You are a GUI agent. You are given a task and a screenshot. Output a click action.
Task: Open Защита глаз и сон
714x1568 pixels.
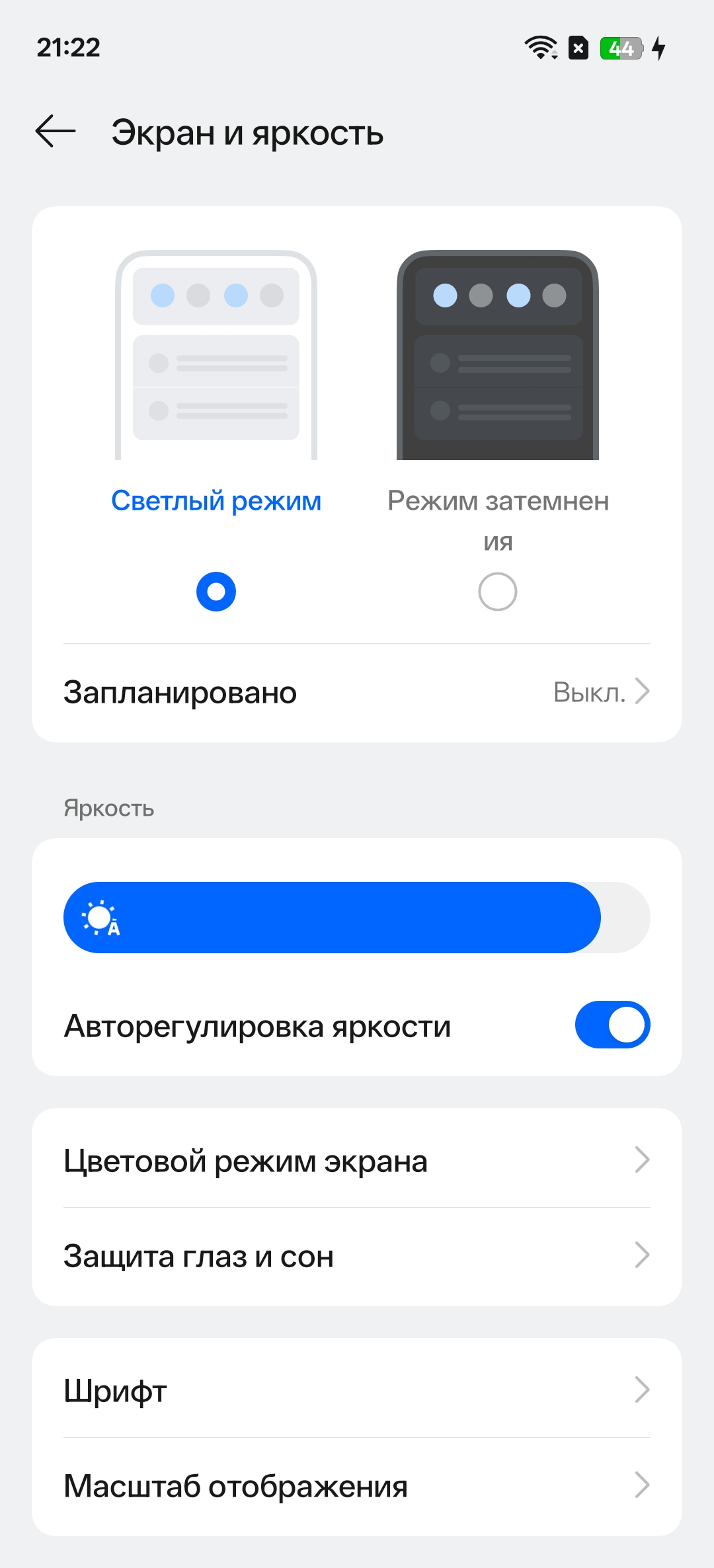pyautogui.click(x=357, y=1256)
